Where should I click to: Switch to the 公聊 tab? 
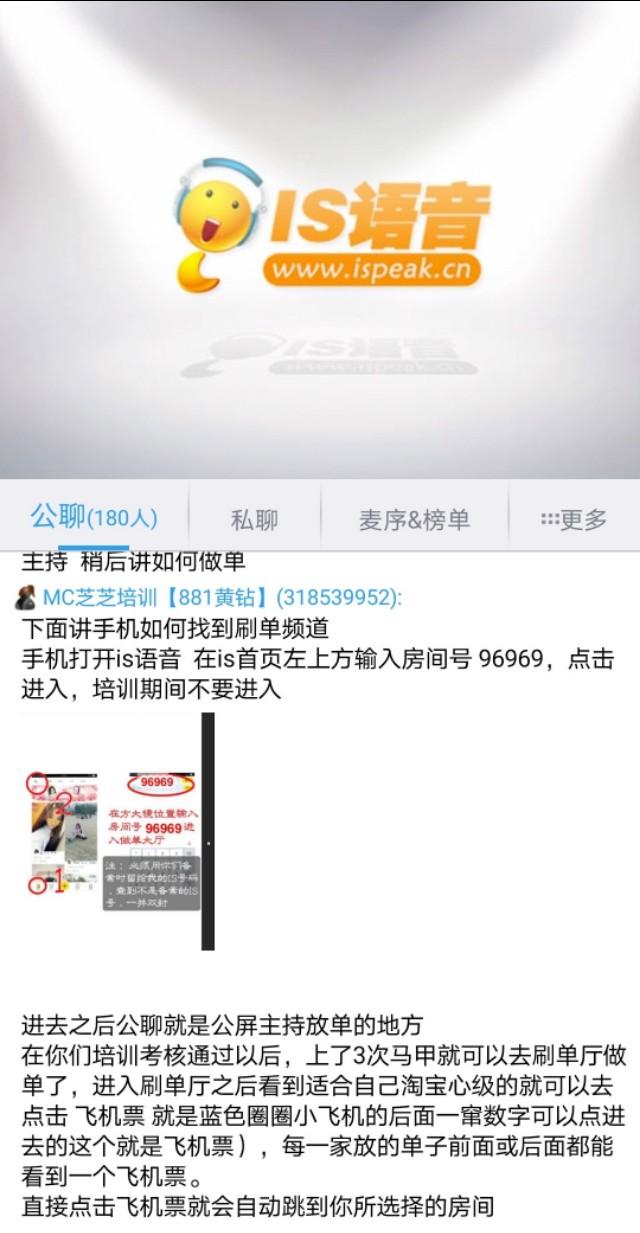coord(94,518)
